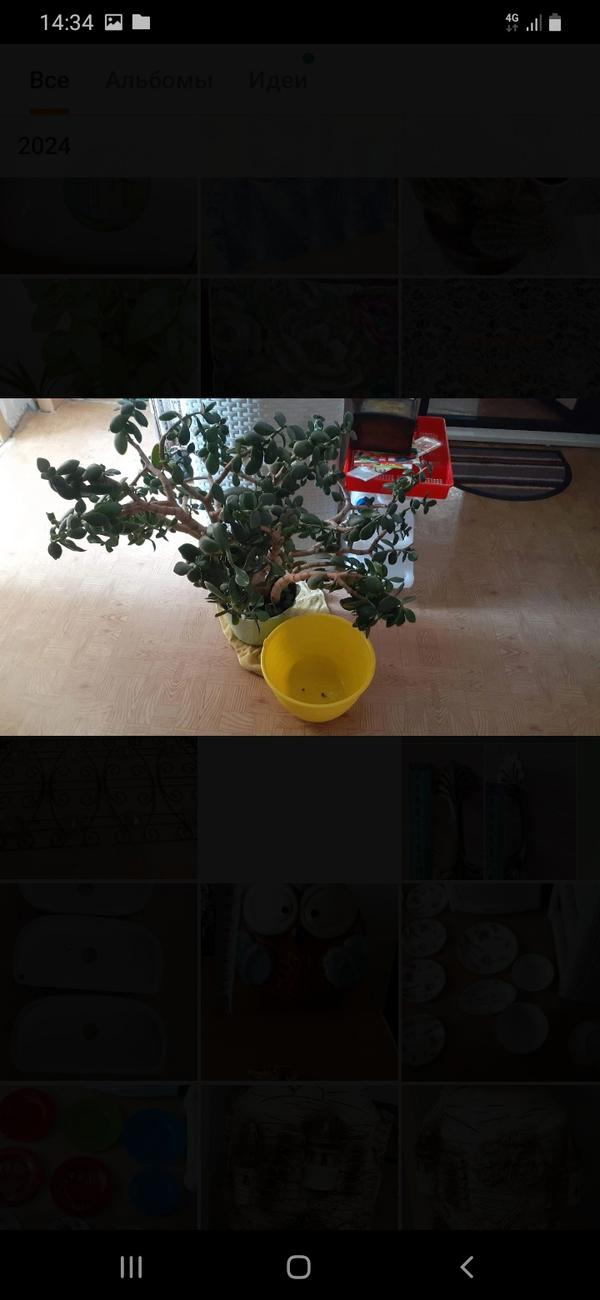The image size is (600, 1300).
Task: Open the enlarged jade plant photo
Action: coord(300,567)
